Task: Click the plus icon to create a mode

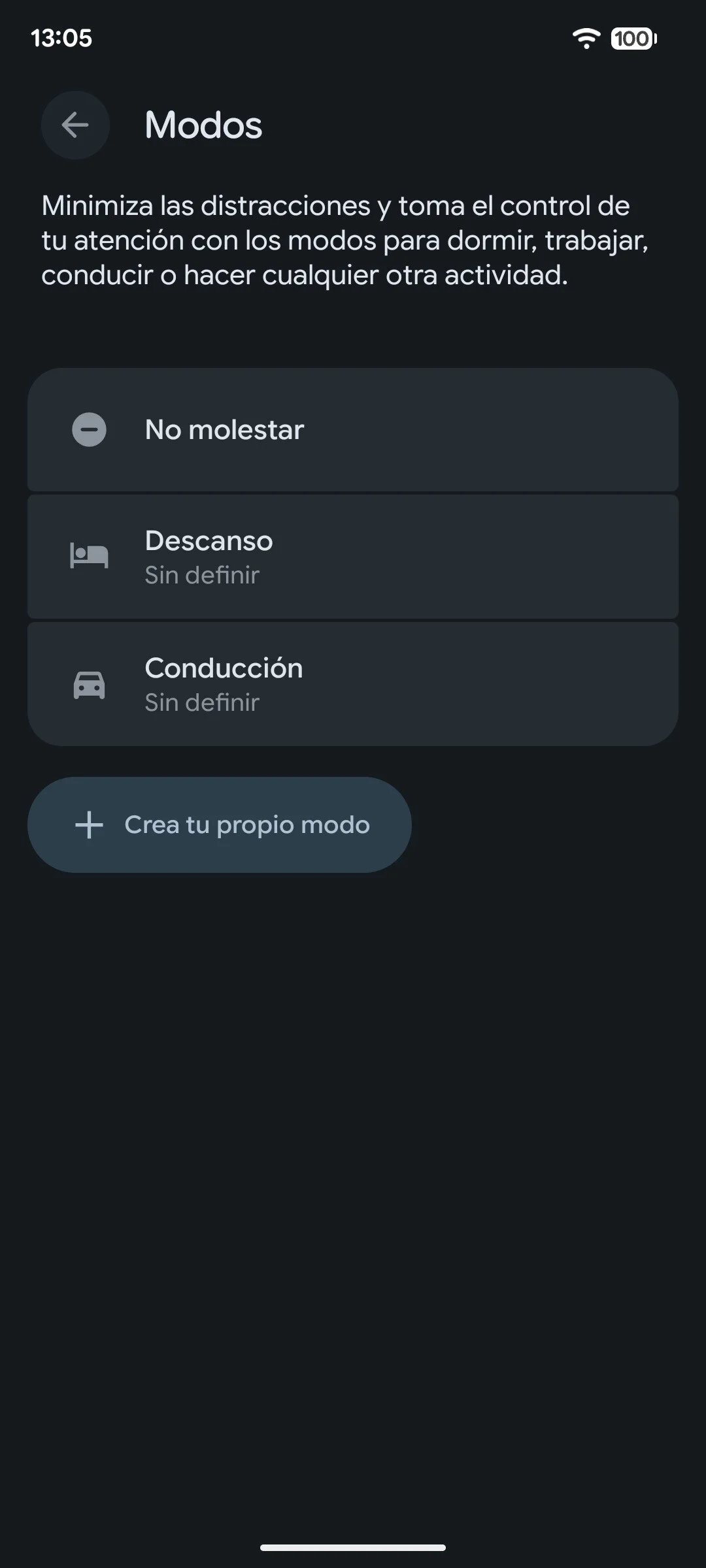Action: [90, 825]
